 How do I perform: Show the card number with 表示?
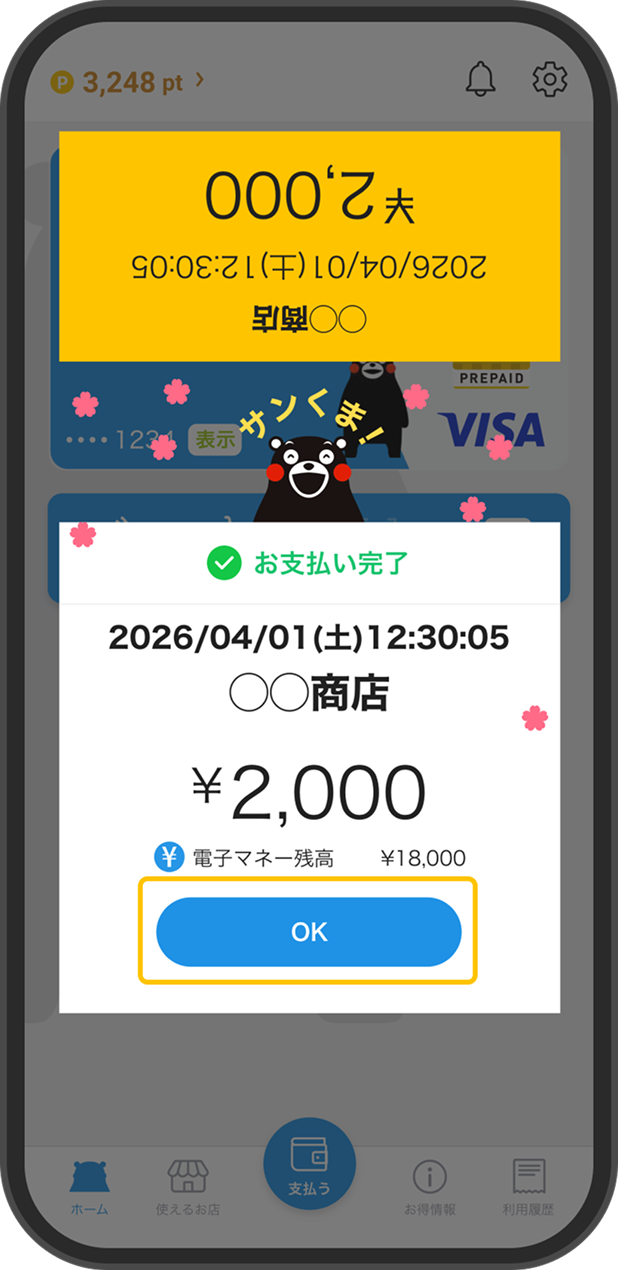(x=215, y=439)
